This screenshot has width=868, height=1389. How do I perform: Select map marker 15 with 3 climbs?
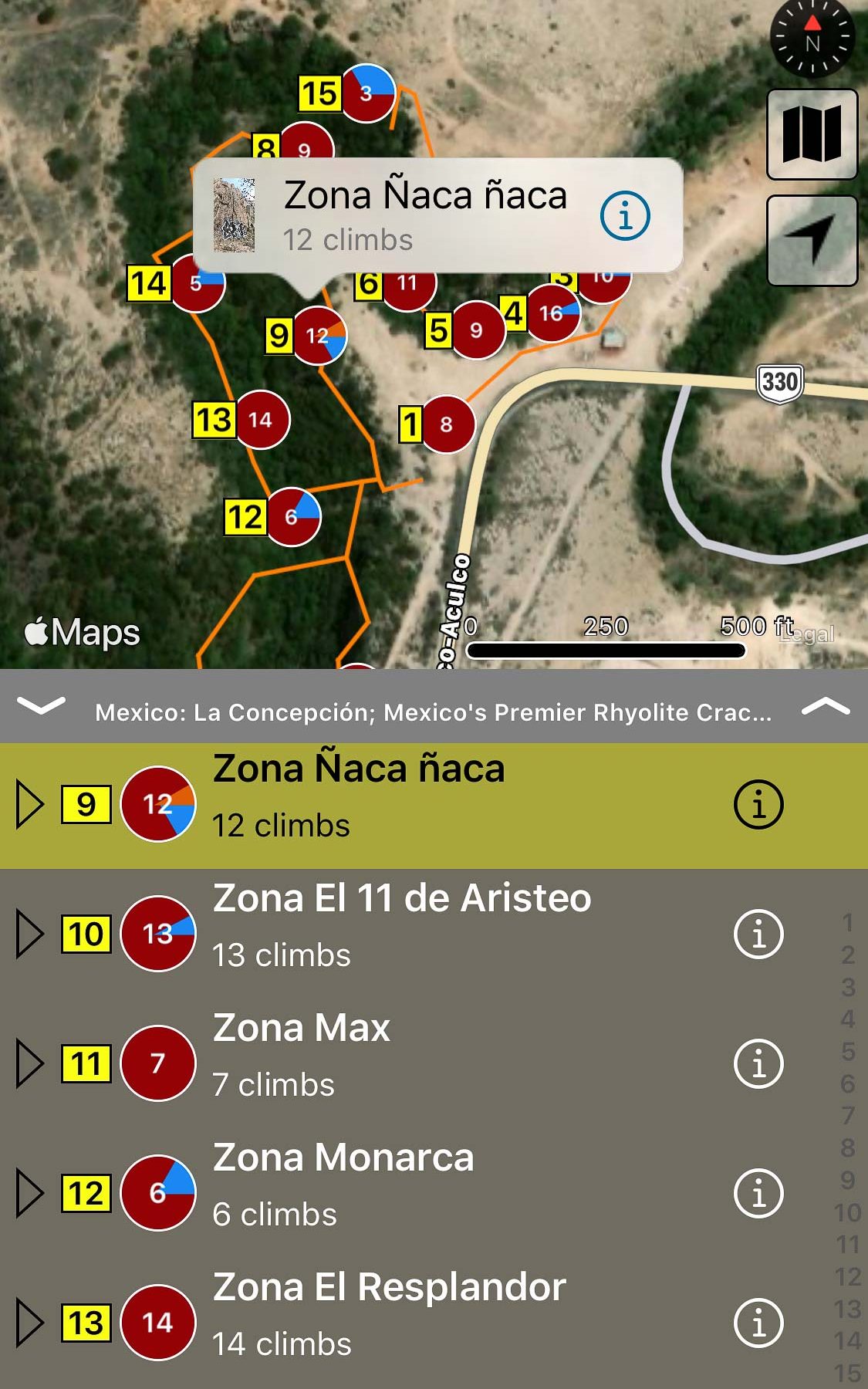(x=366, y=93)
